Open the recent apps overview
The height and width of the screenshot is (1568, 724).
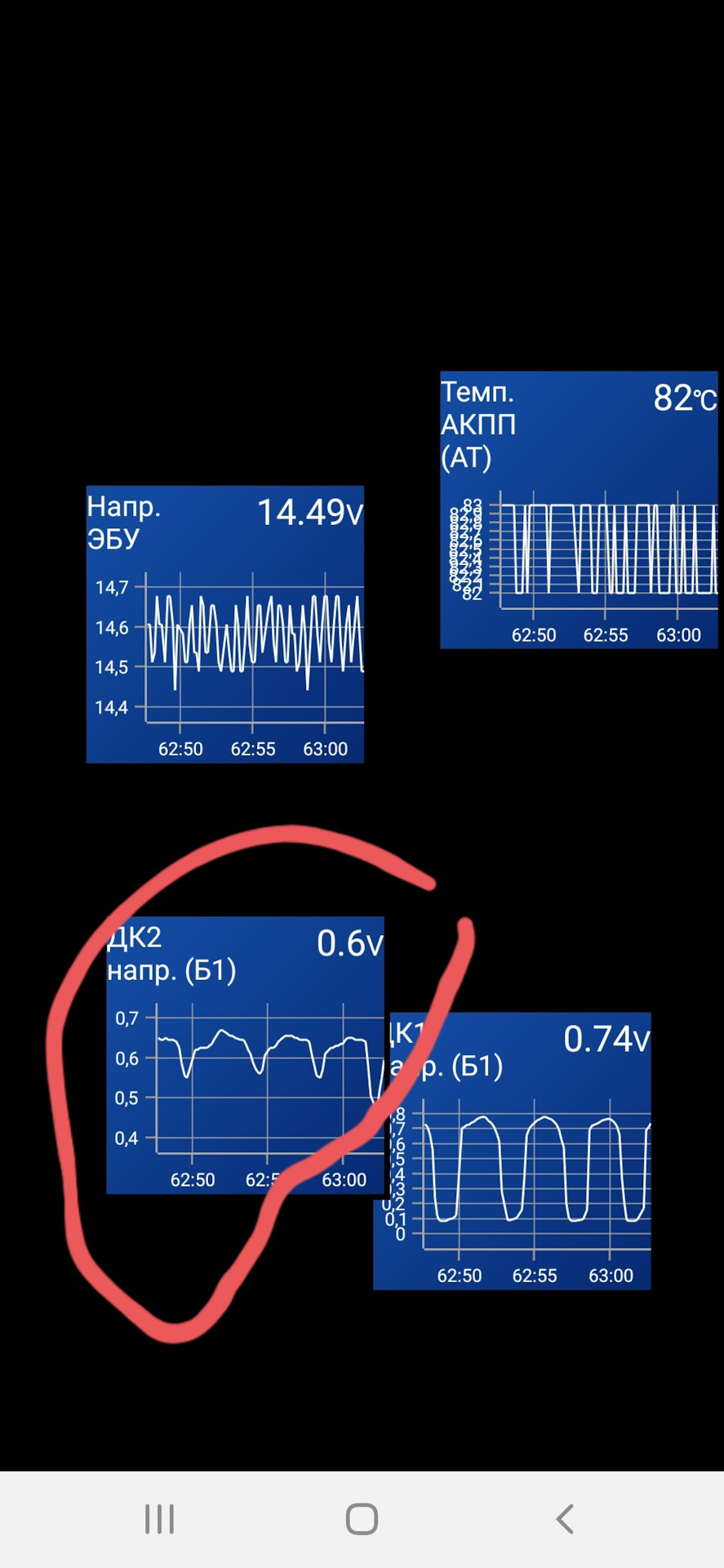point(159,1519)
